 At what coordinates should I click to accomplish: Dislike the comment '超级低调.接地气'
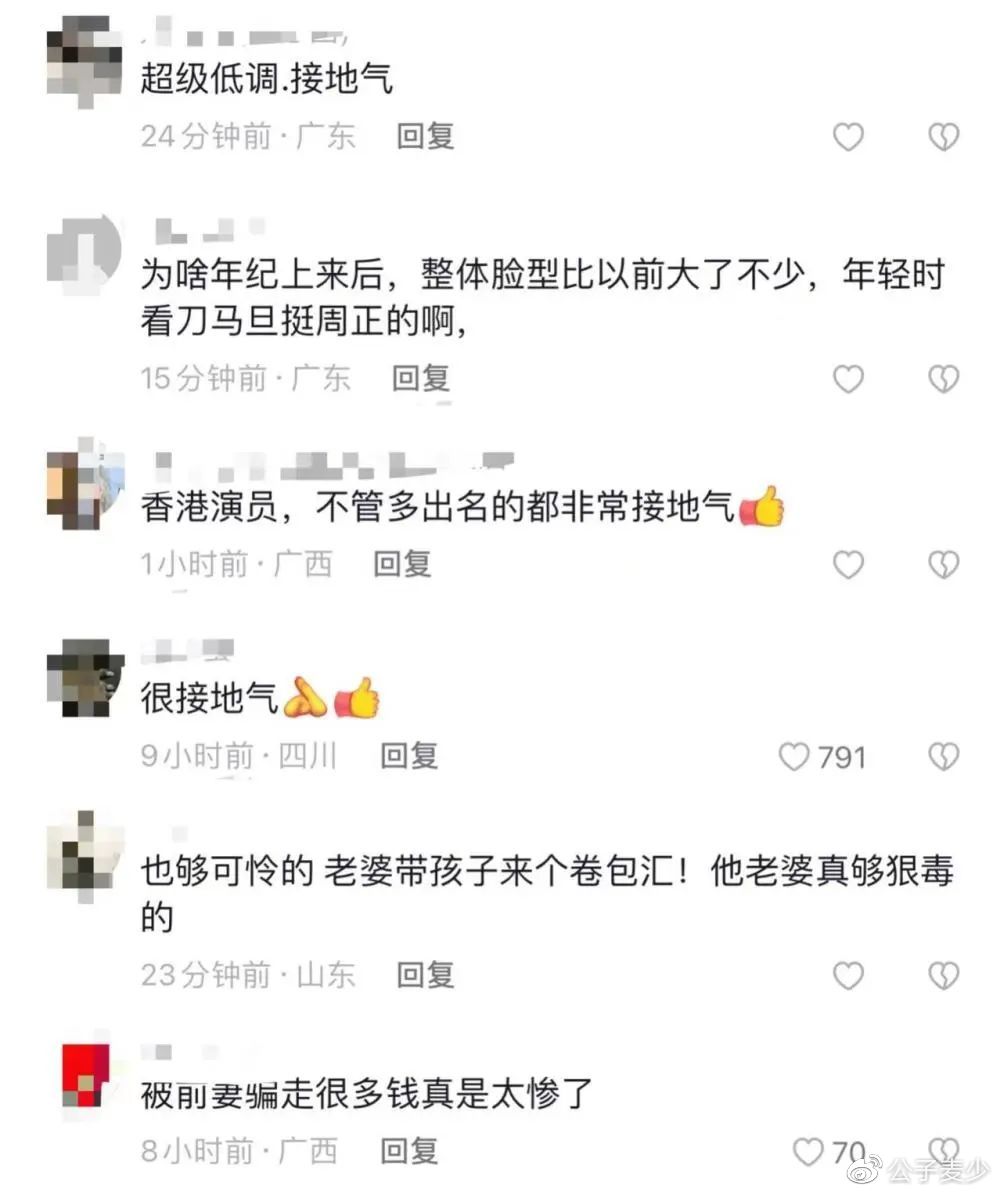(x=943, y=136)
